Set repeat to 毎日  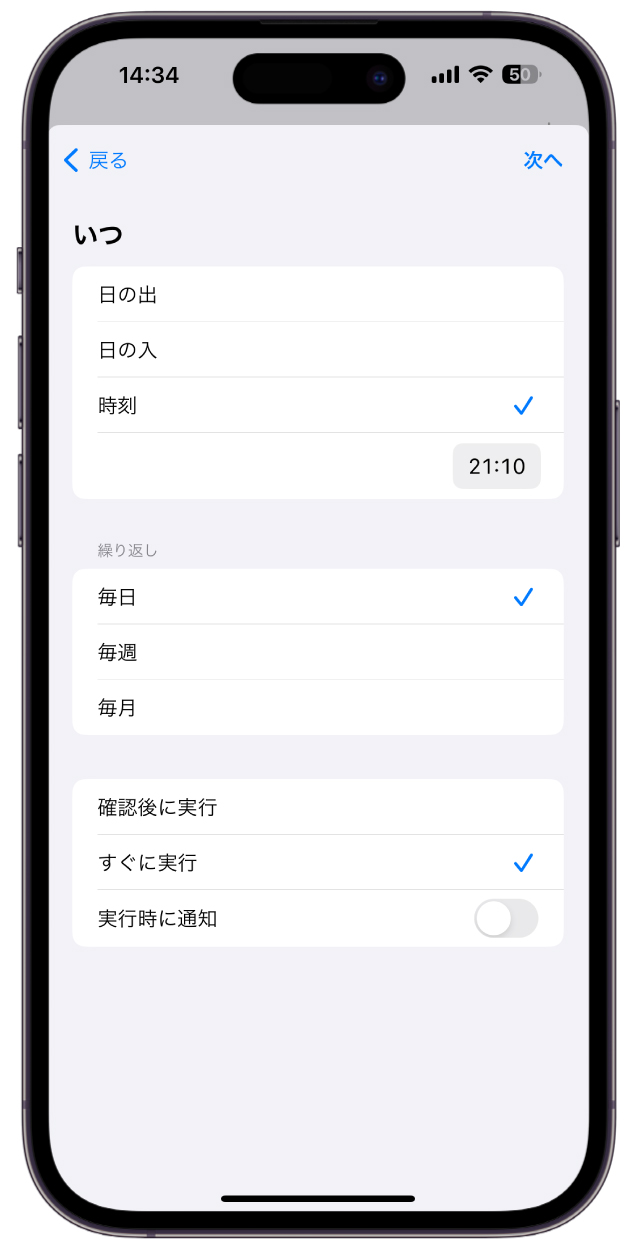click(x=318, y=597)
